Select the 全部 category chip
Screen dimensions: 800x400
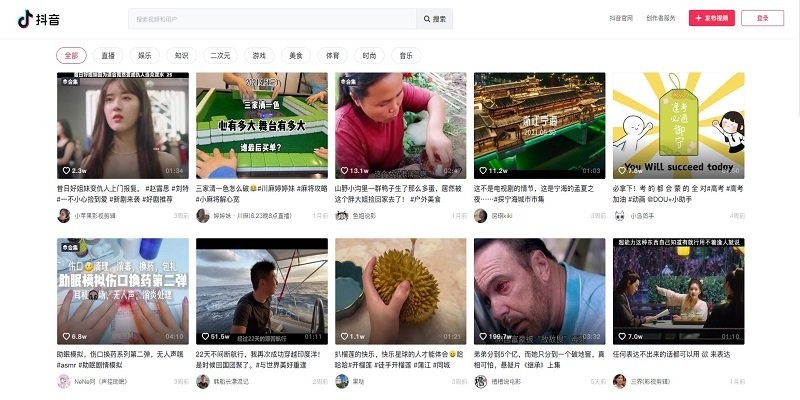(71, 55)
